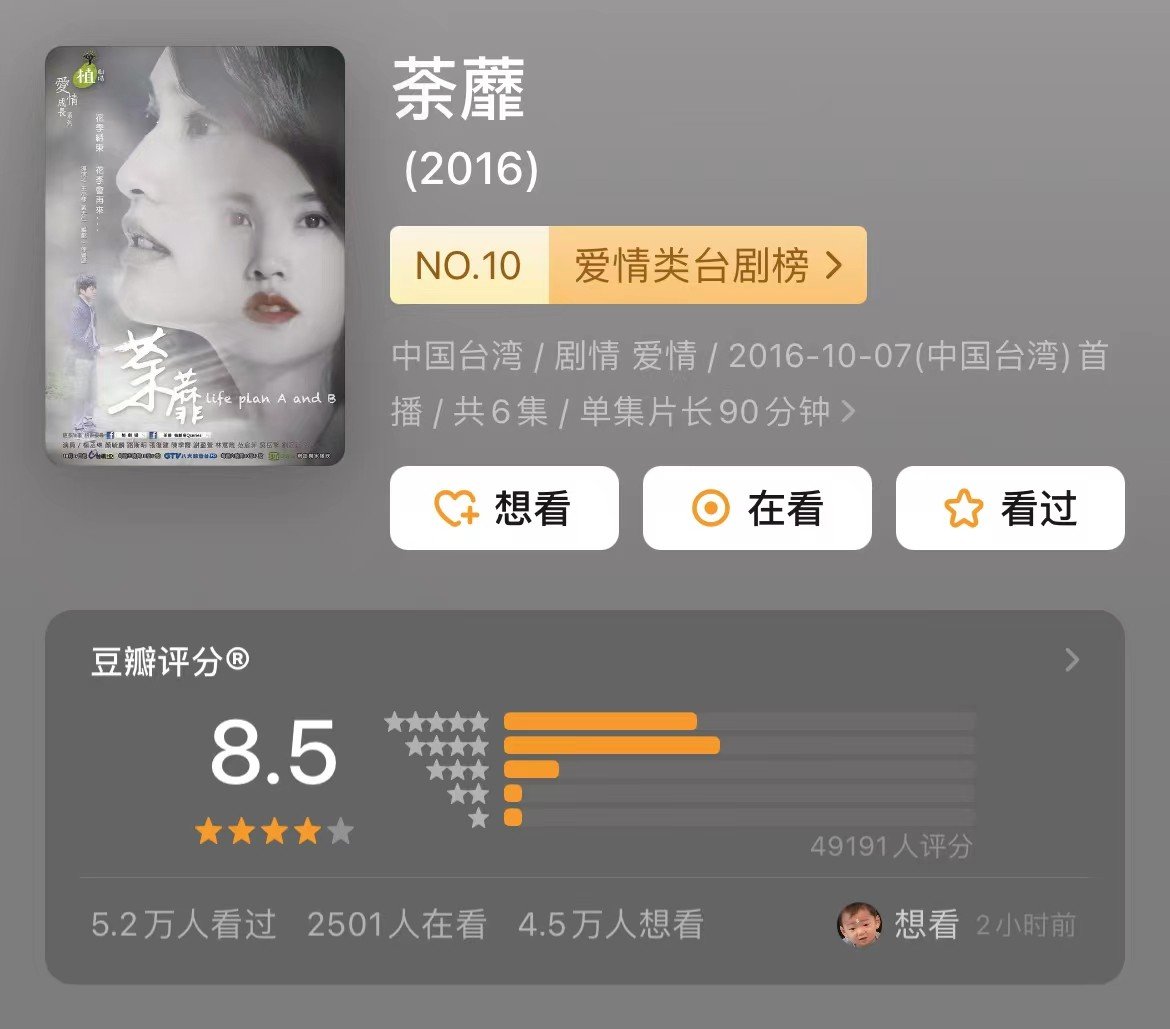The width and height of the screenshot is (1170, 1029).
Task: Open the 荼蘼 poster image
Action: click(x=195, y=256)
